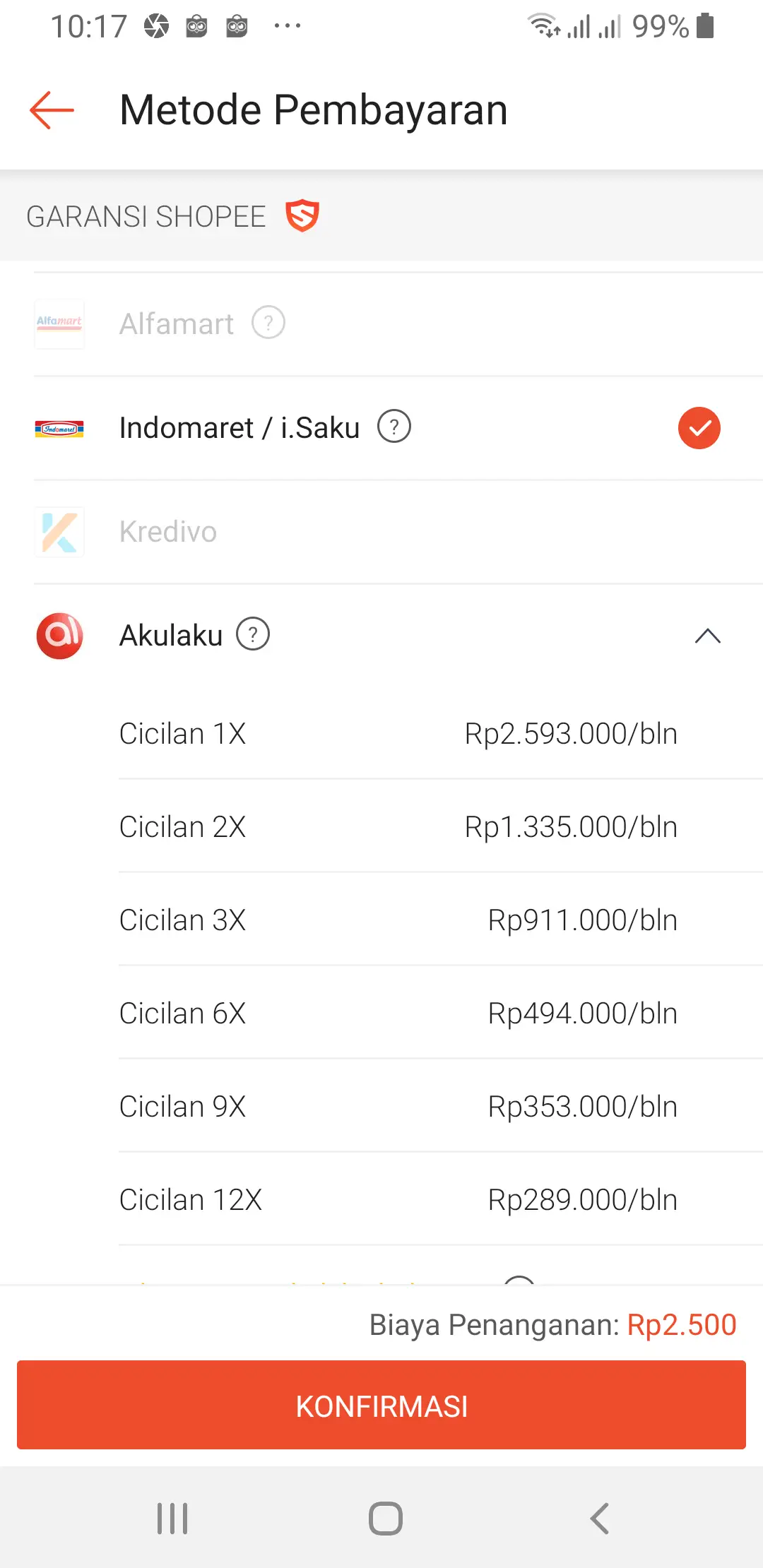Screen dimensions: 763x1568
Task: Tap the Akulaku logo icon
Action: 59,635
